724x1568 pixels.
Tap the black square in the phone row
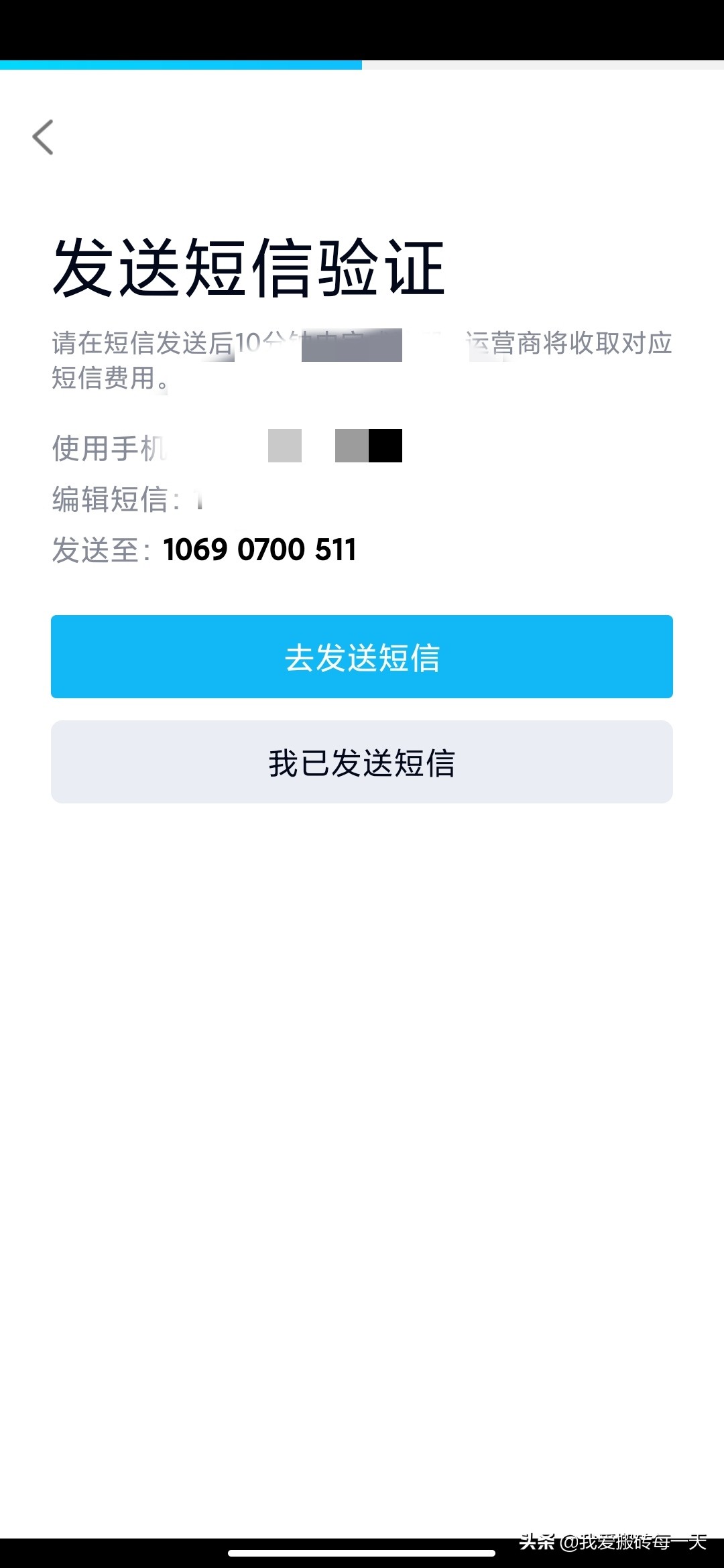tap(385, 446)
